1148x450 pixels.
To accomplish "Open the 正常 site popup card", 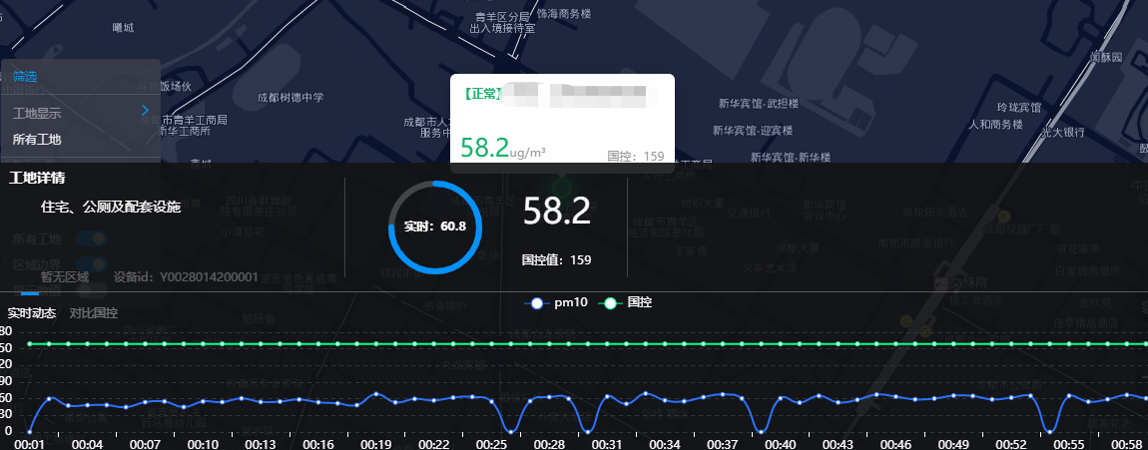I will 561,122.
